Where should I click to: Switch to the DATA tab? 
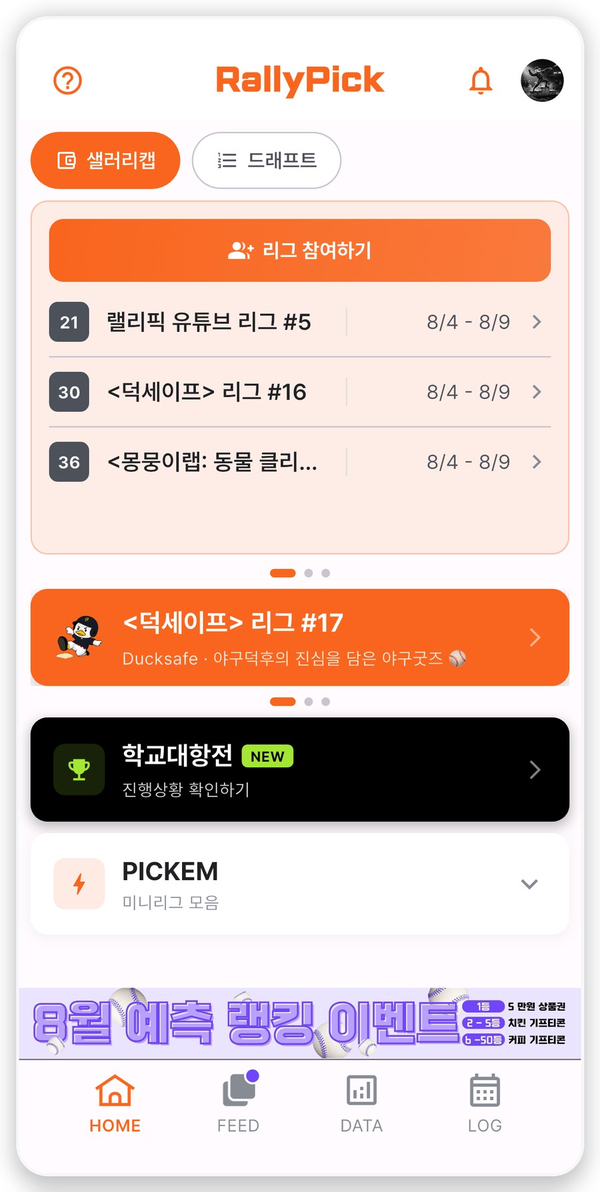[361, 1103]
